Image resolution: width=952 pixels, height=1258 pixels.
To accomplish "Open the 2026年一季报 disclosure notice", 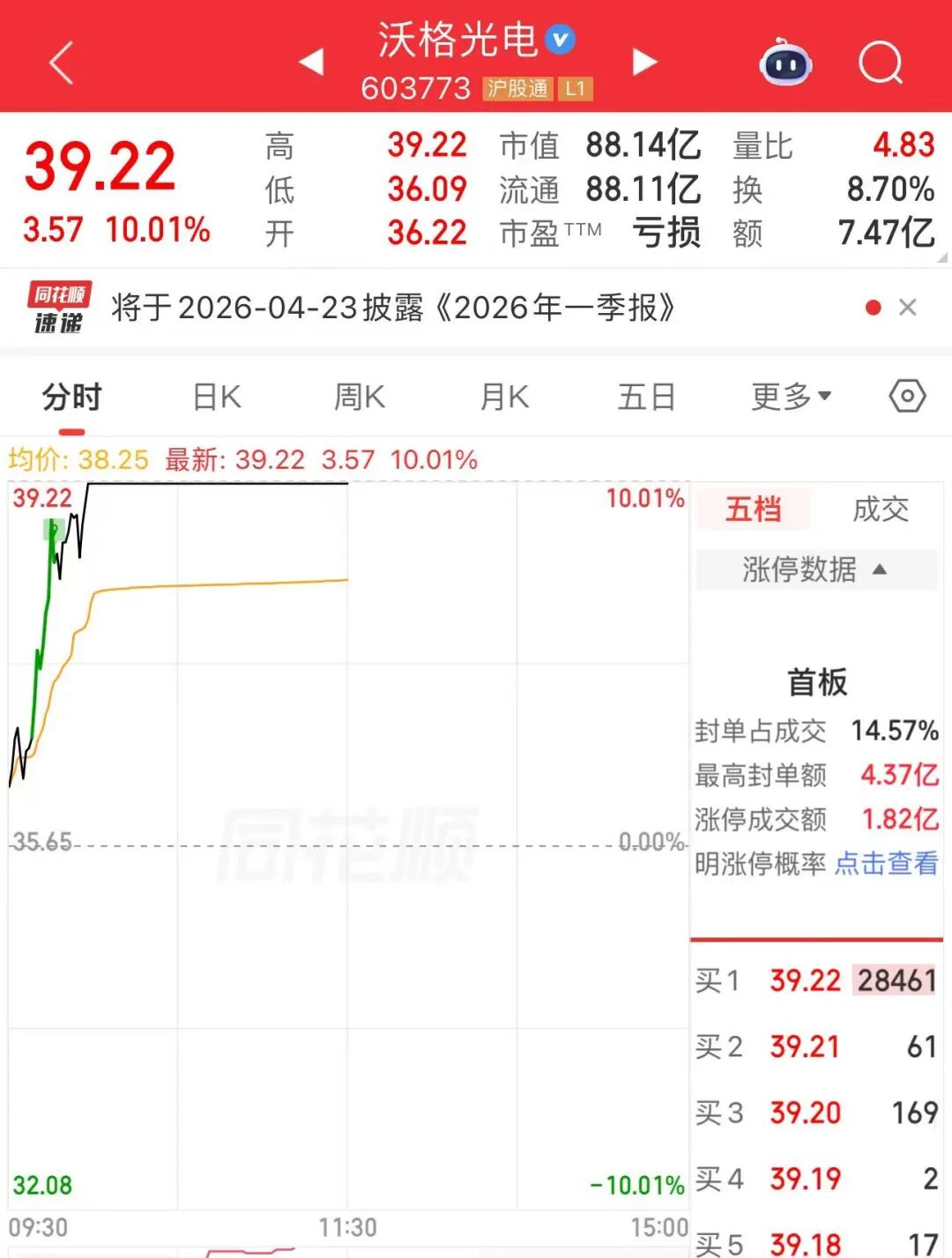I will [x=393, y=308].
